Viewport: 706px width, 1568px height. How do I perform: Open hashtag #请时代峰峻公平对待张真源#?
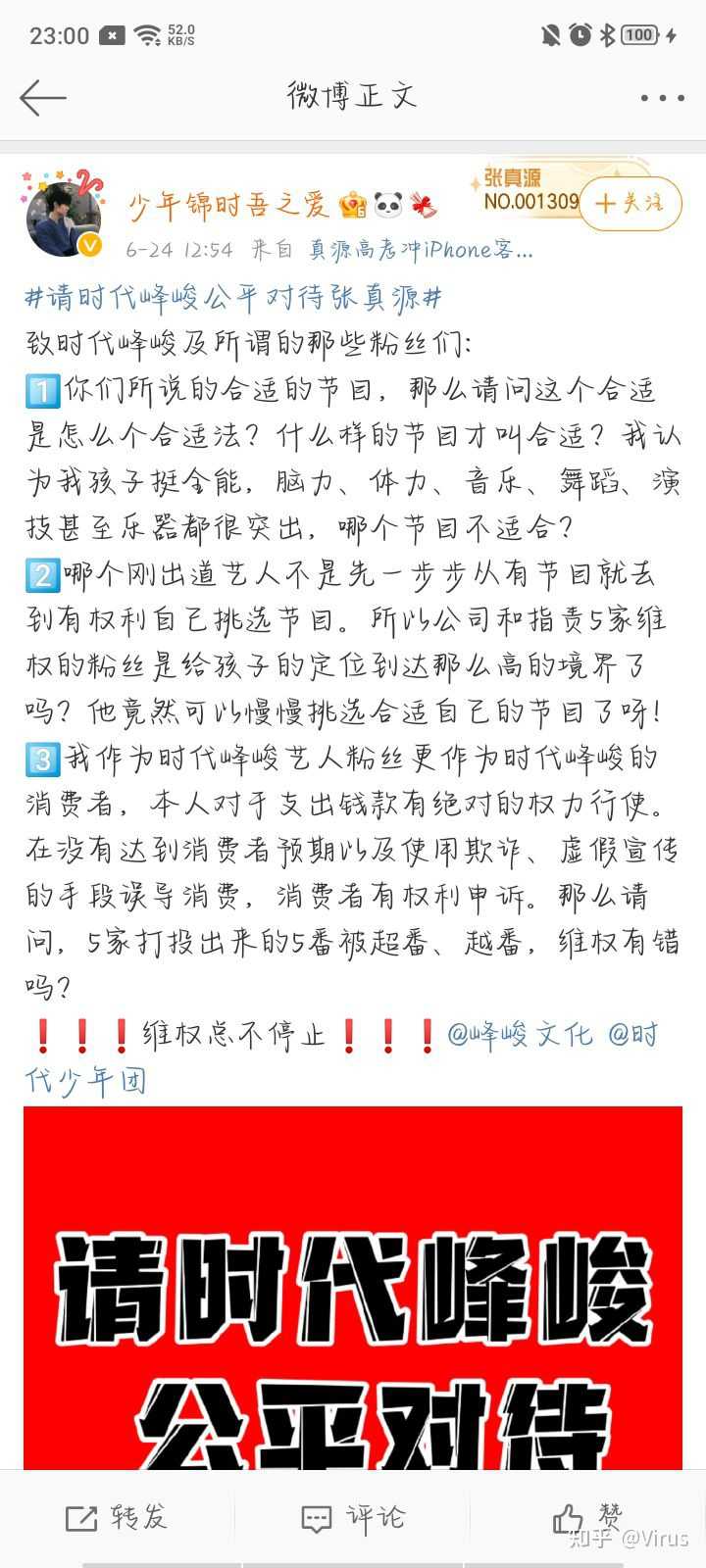(x=233, y=298)
